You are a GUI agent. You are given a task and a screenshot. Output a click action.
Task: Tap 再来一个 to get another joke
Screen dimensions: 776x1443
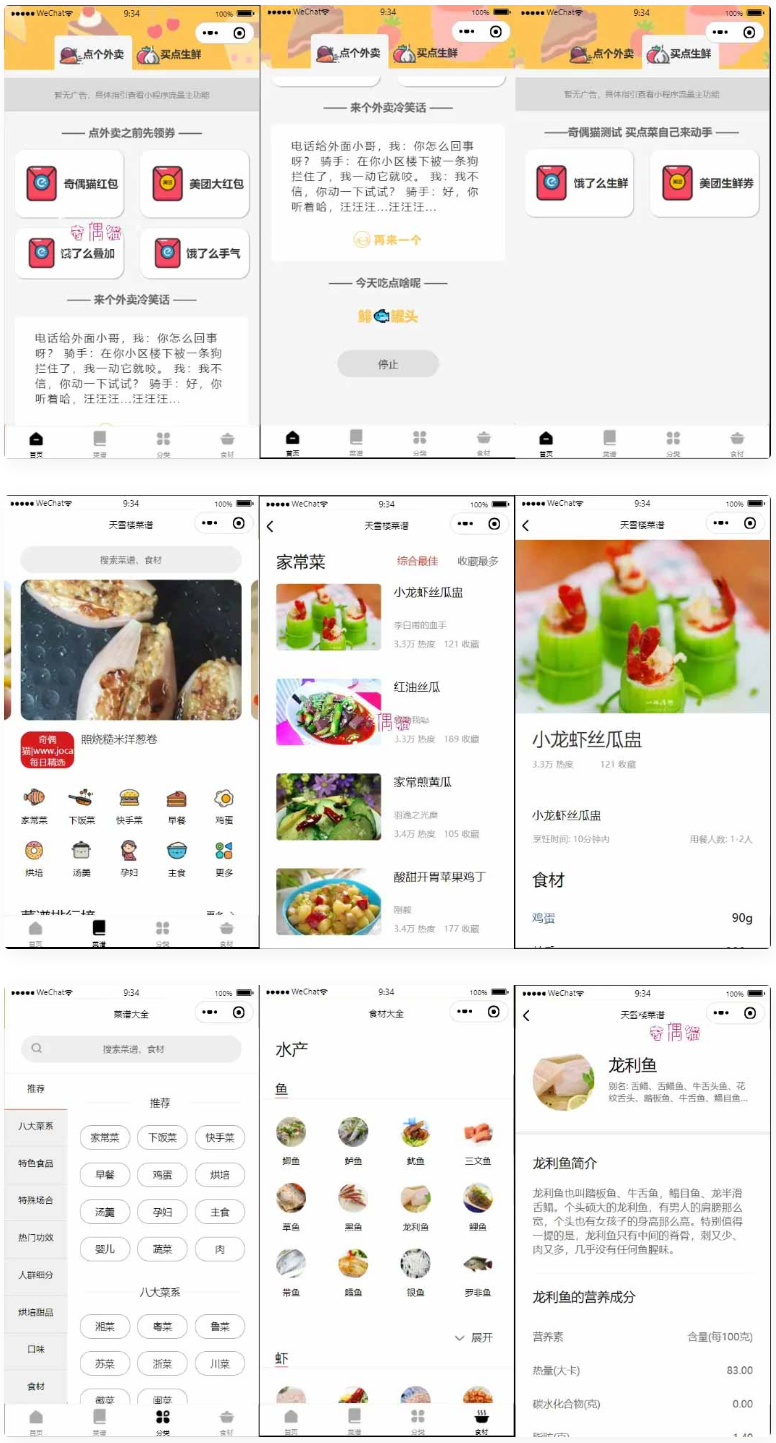(x=388, y=240)
